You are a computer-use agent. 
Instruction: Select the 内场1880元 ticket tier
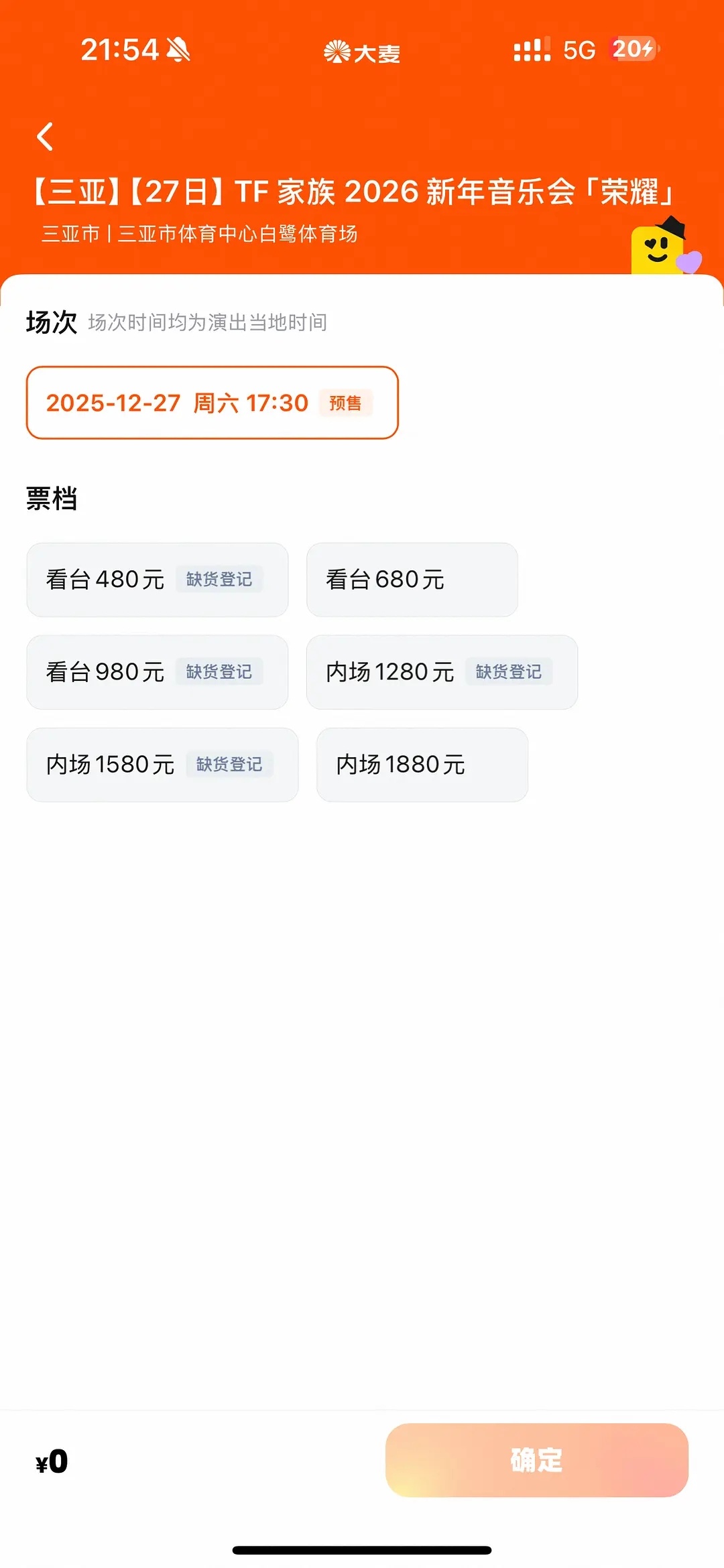[421, 765]
